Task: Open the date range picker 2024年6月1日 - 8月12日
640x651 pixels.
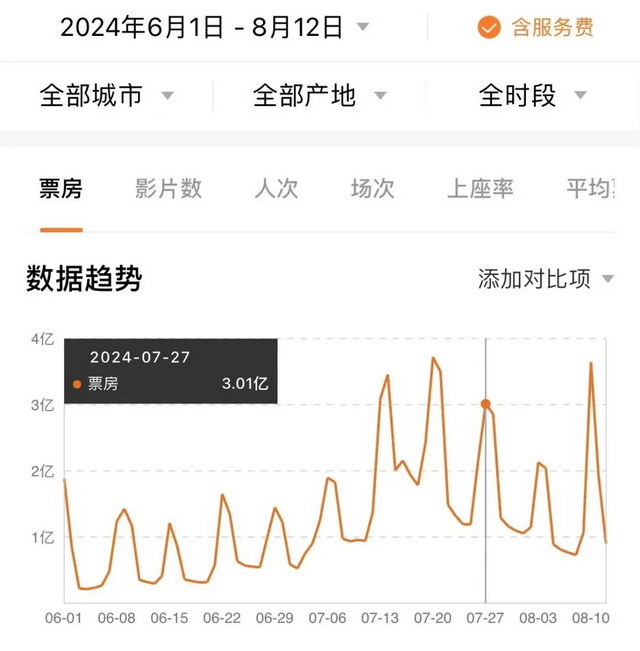Action: [214, 27]
